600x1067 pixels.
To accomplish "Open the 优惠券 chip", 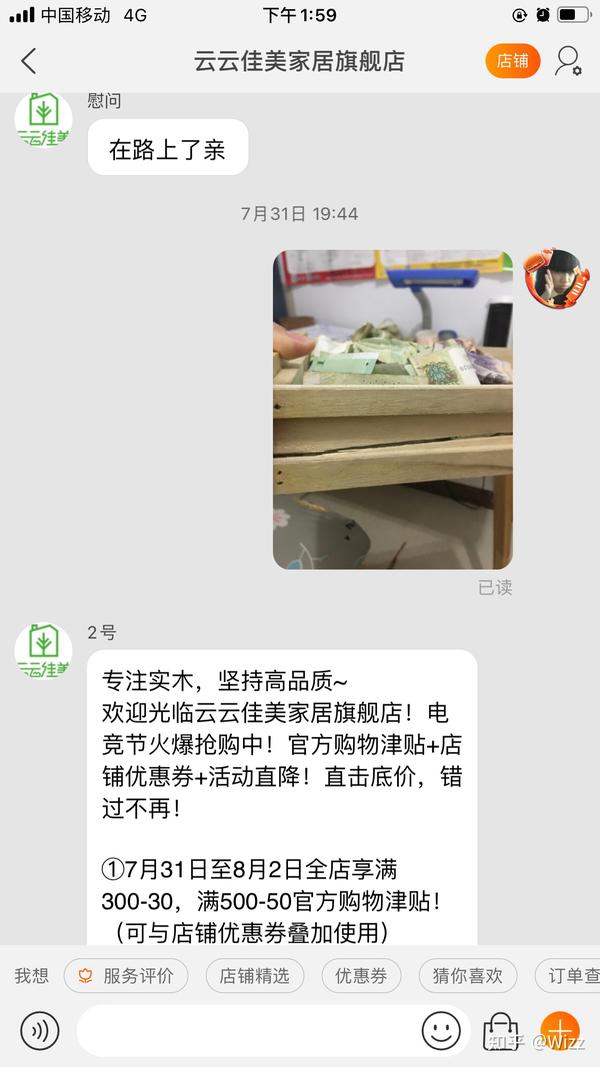I will pos(361,976).
